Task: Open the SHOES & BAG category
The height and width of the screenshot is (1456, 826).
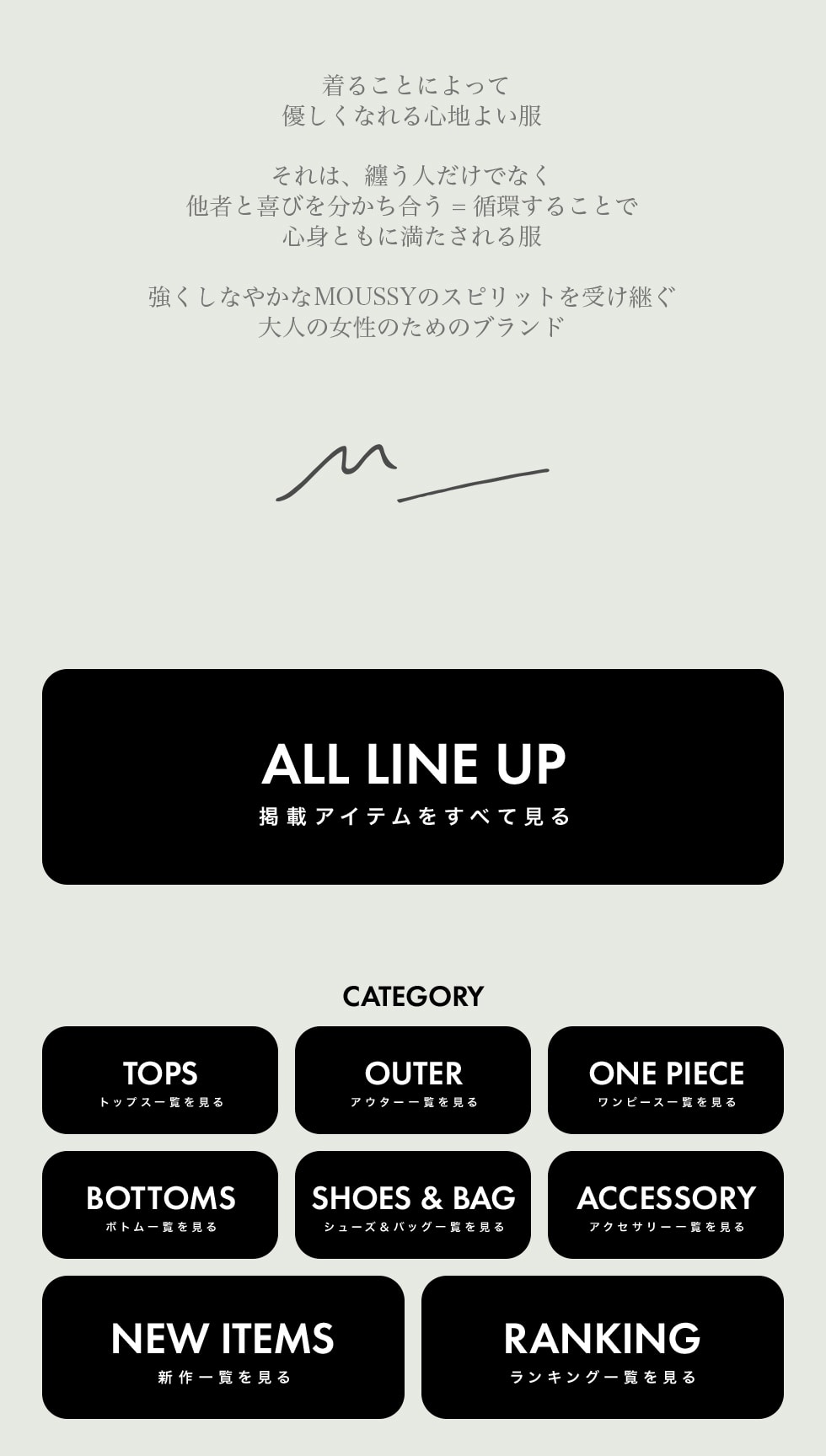Action: [413, 1205]
